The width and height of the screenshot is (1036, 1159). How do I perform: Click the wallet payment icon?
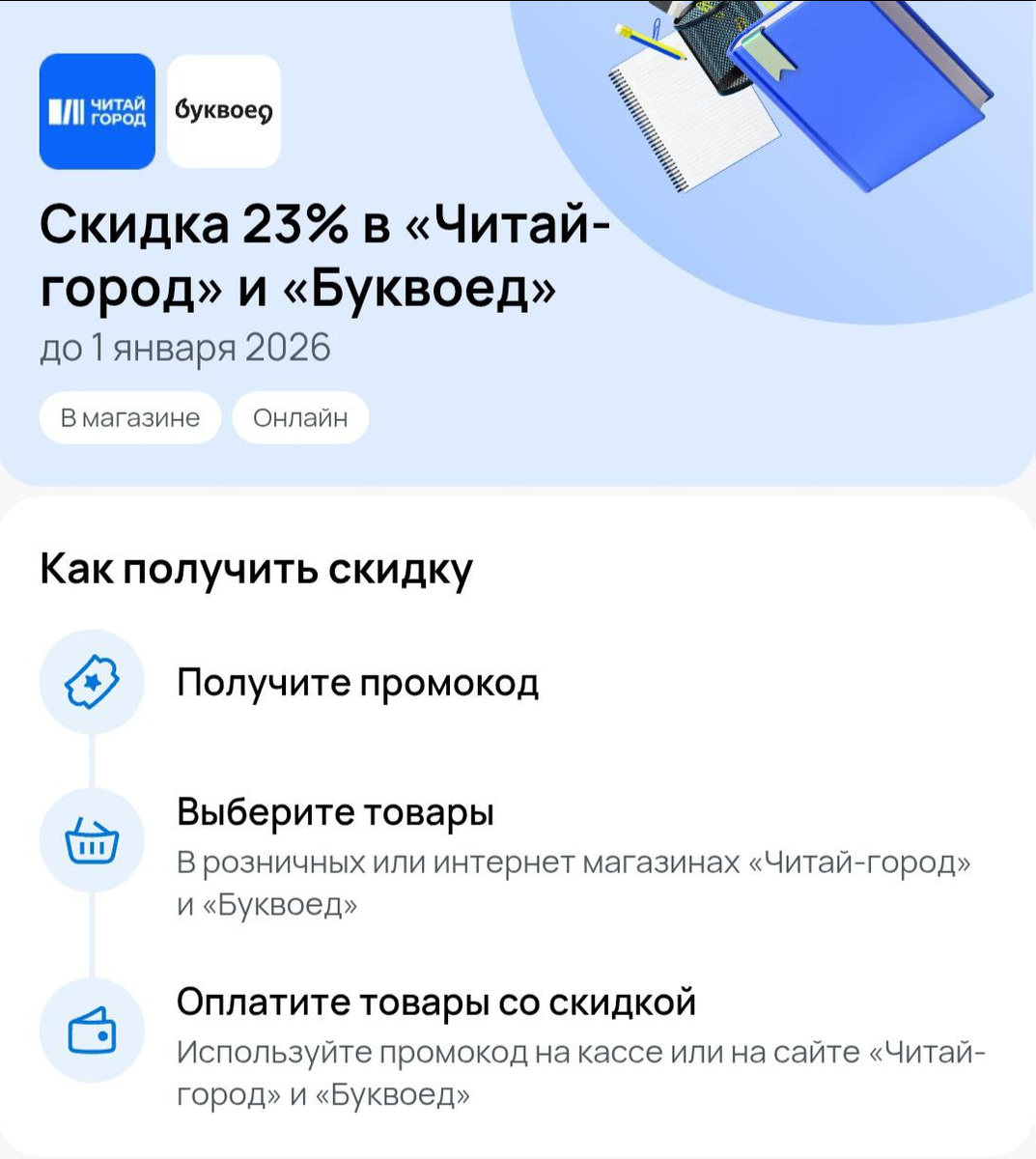click(x=92, y=1031)
